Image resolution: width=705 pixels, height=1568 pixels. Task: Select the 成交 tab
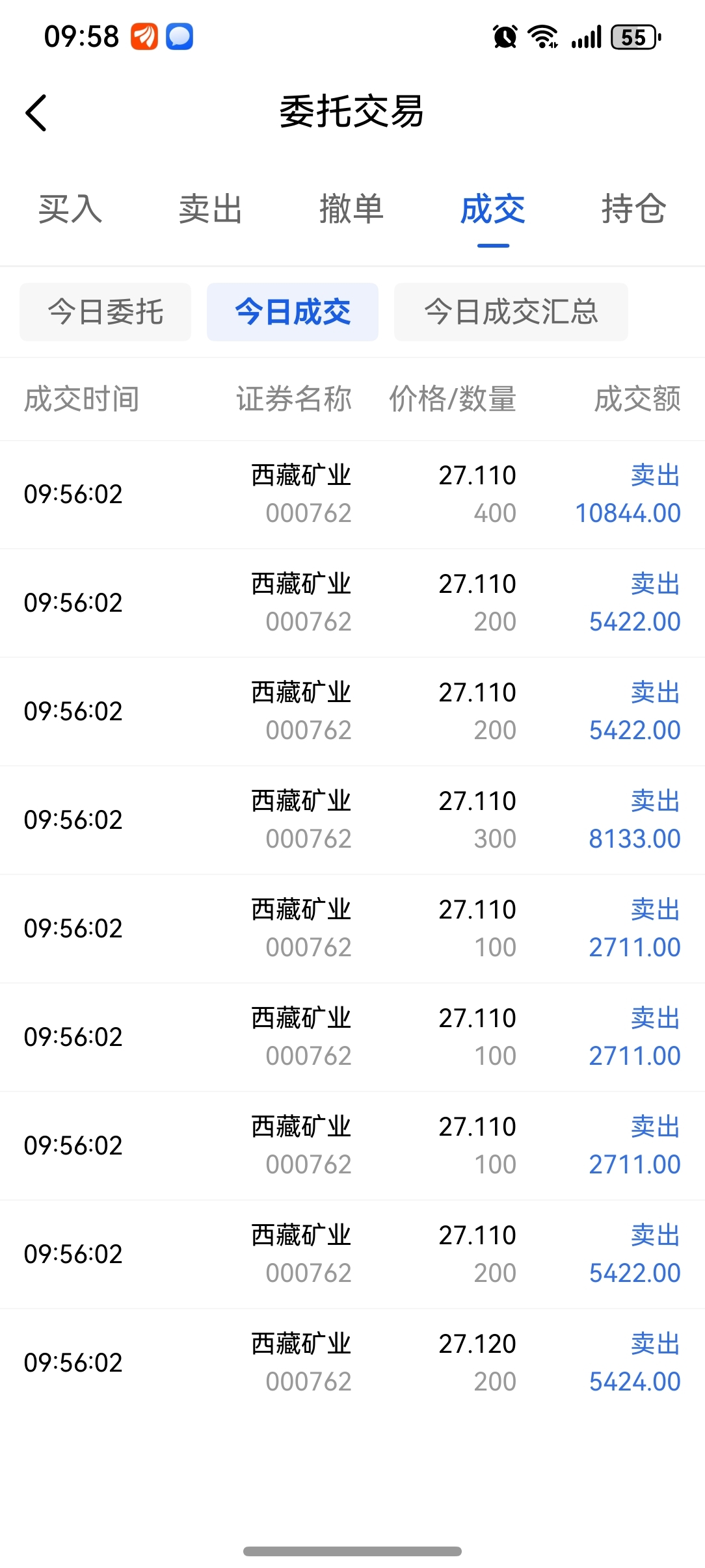pyautogui.click(x=493, y=209)
